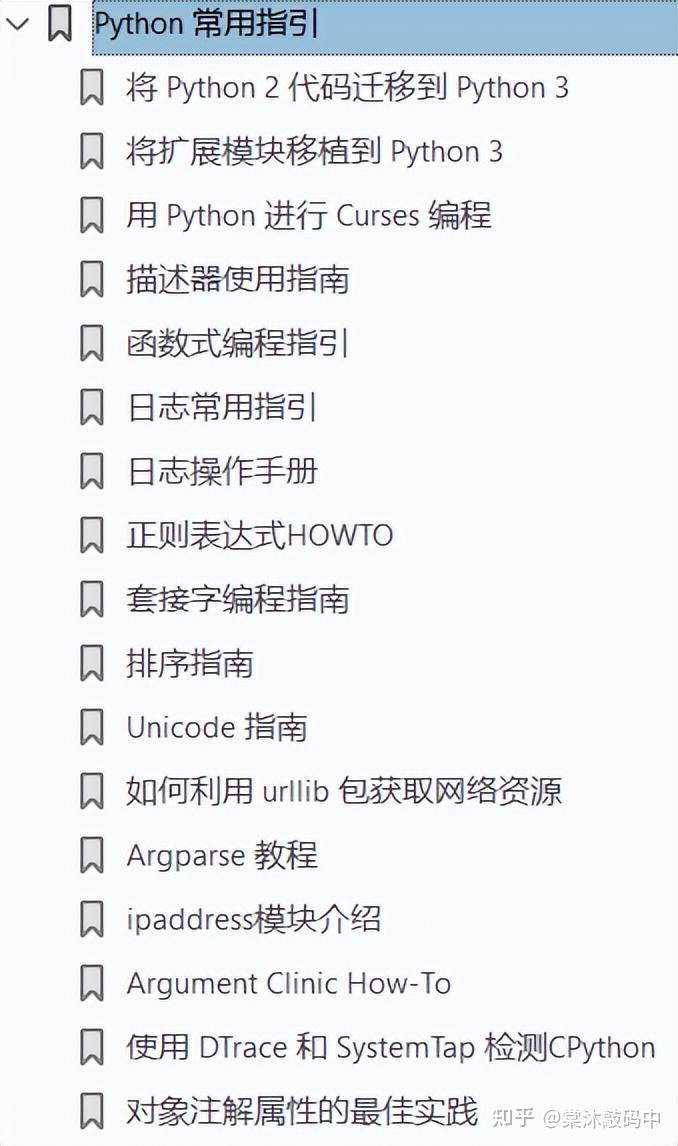Screen dimensions: 678x1146
Task: Go to Argument Clinic How-To
Action: tap(288, 984)
